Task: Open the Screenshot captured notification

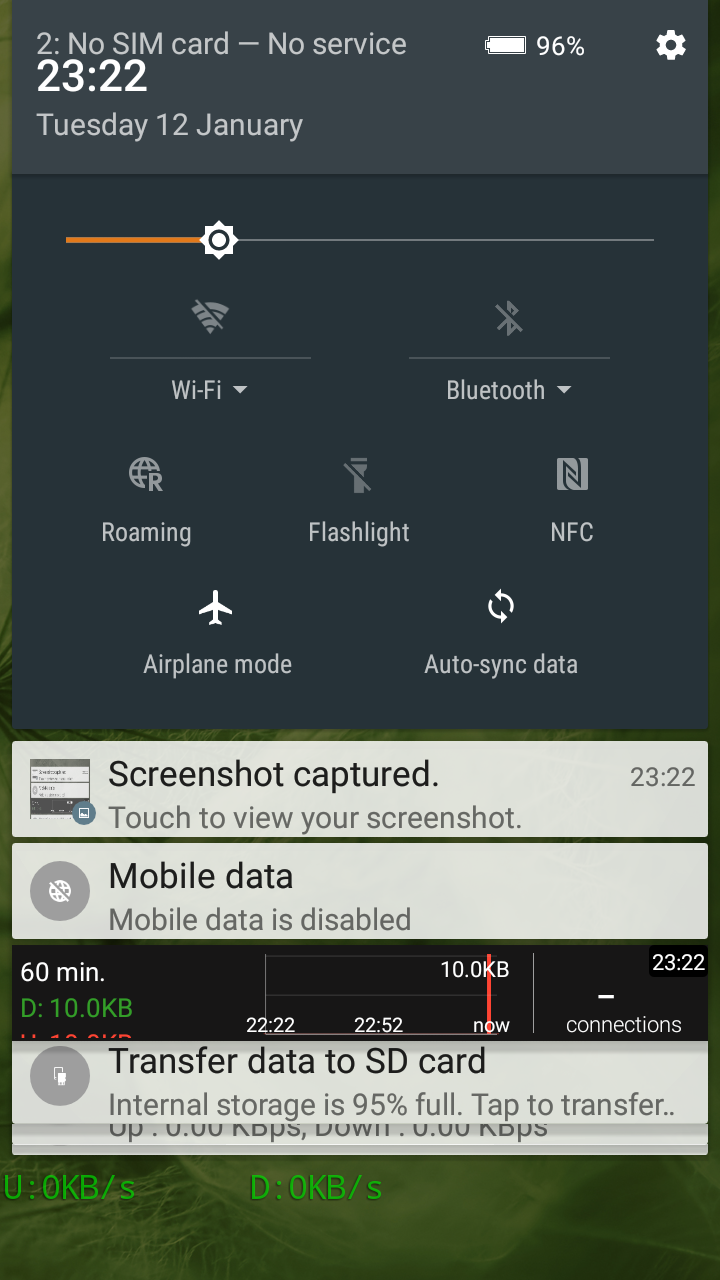Action: coord(360,790)
